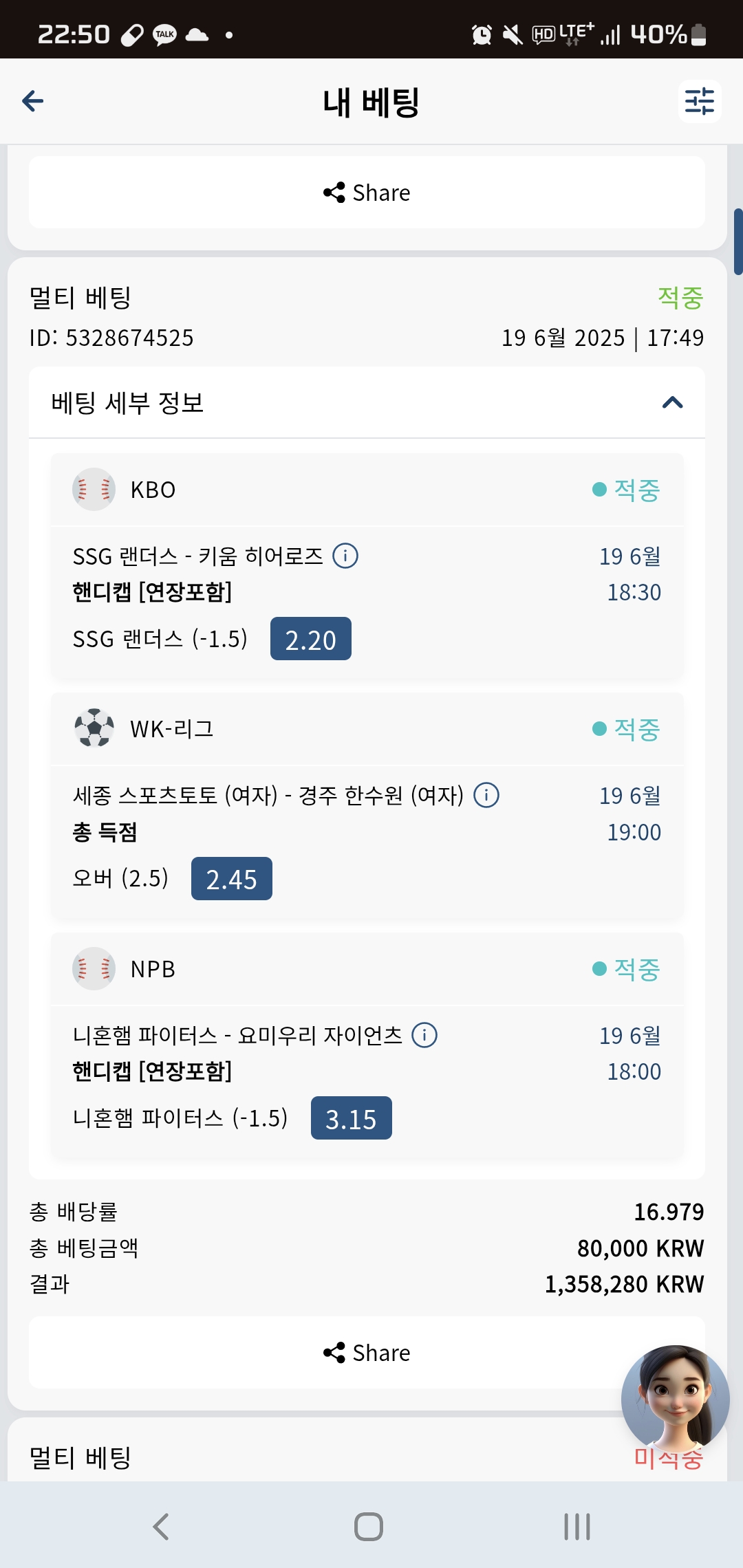Open info for 세종 스포츠토토 - 경주 한수원 match

(x=486, y=795)
